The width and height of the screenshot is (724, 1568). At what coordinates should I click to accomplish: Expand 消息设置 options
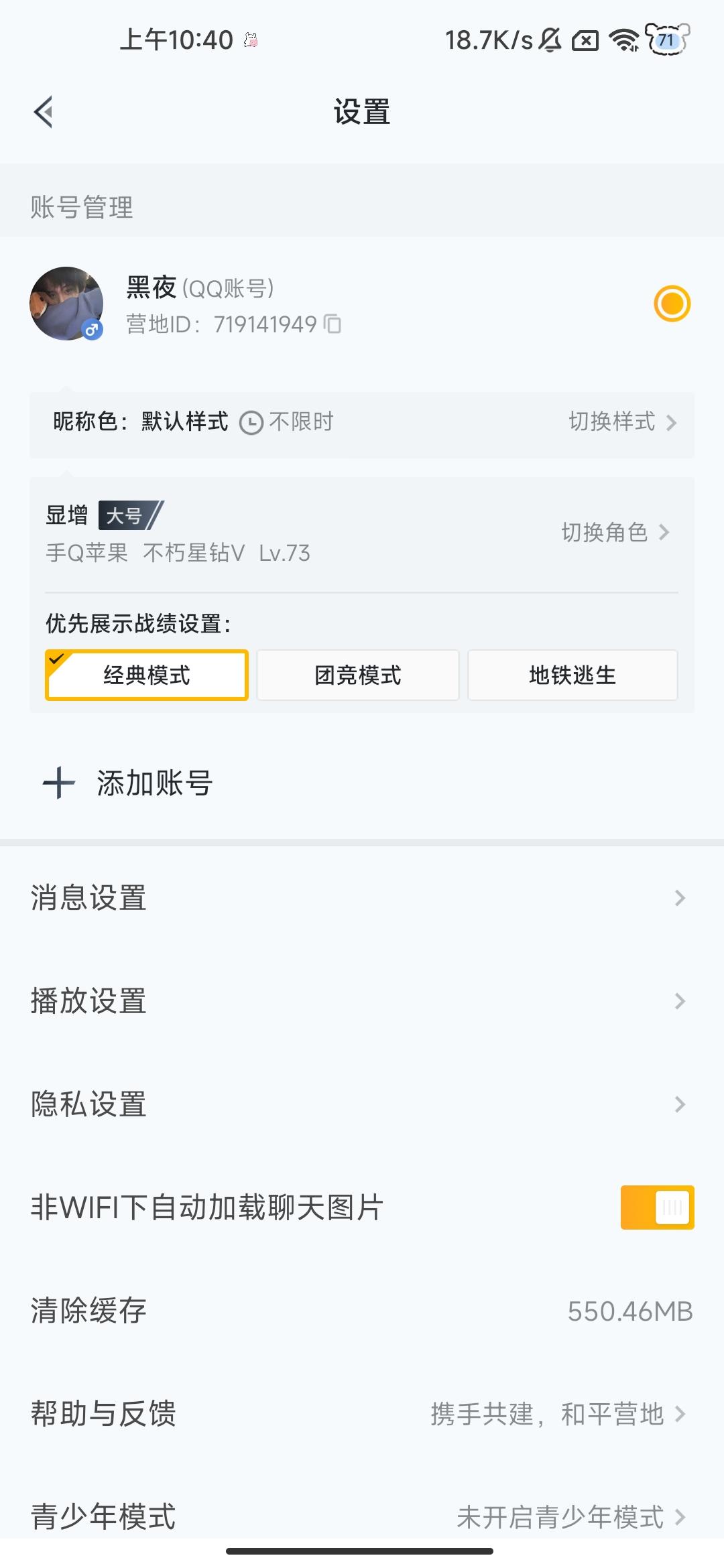click(362, 899)
